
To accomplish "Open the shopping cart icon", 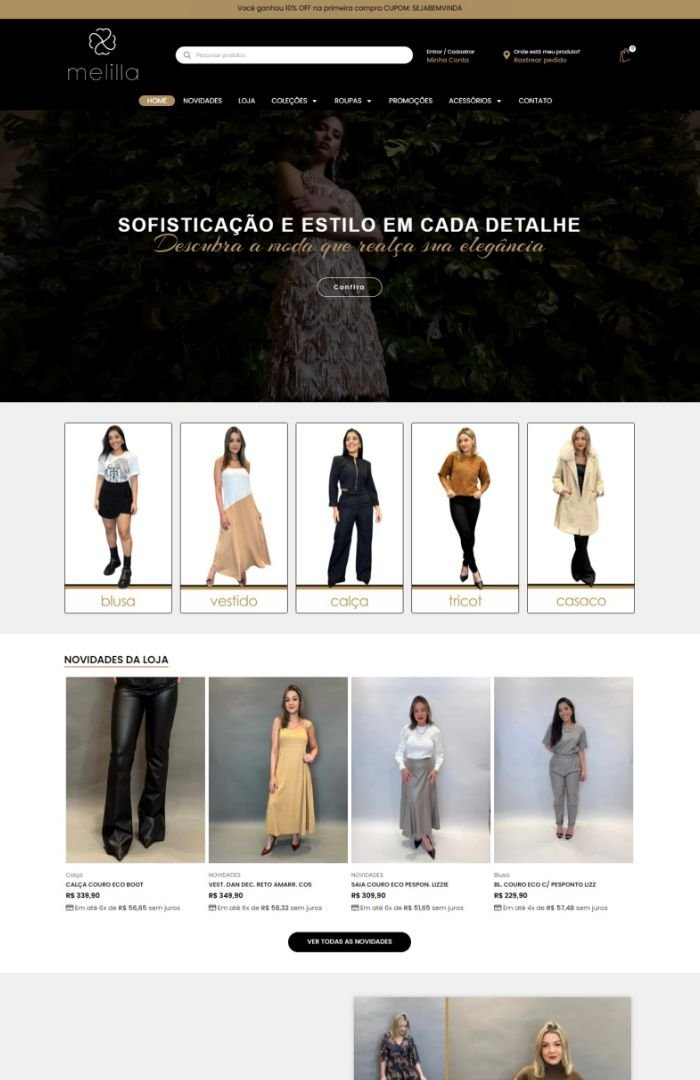I will click(x=626, y=55).
